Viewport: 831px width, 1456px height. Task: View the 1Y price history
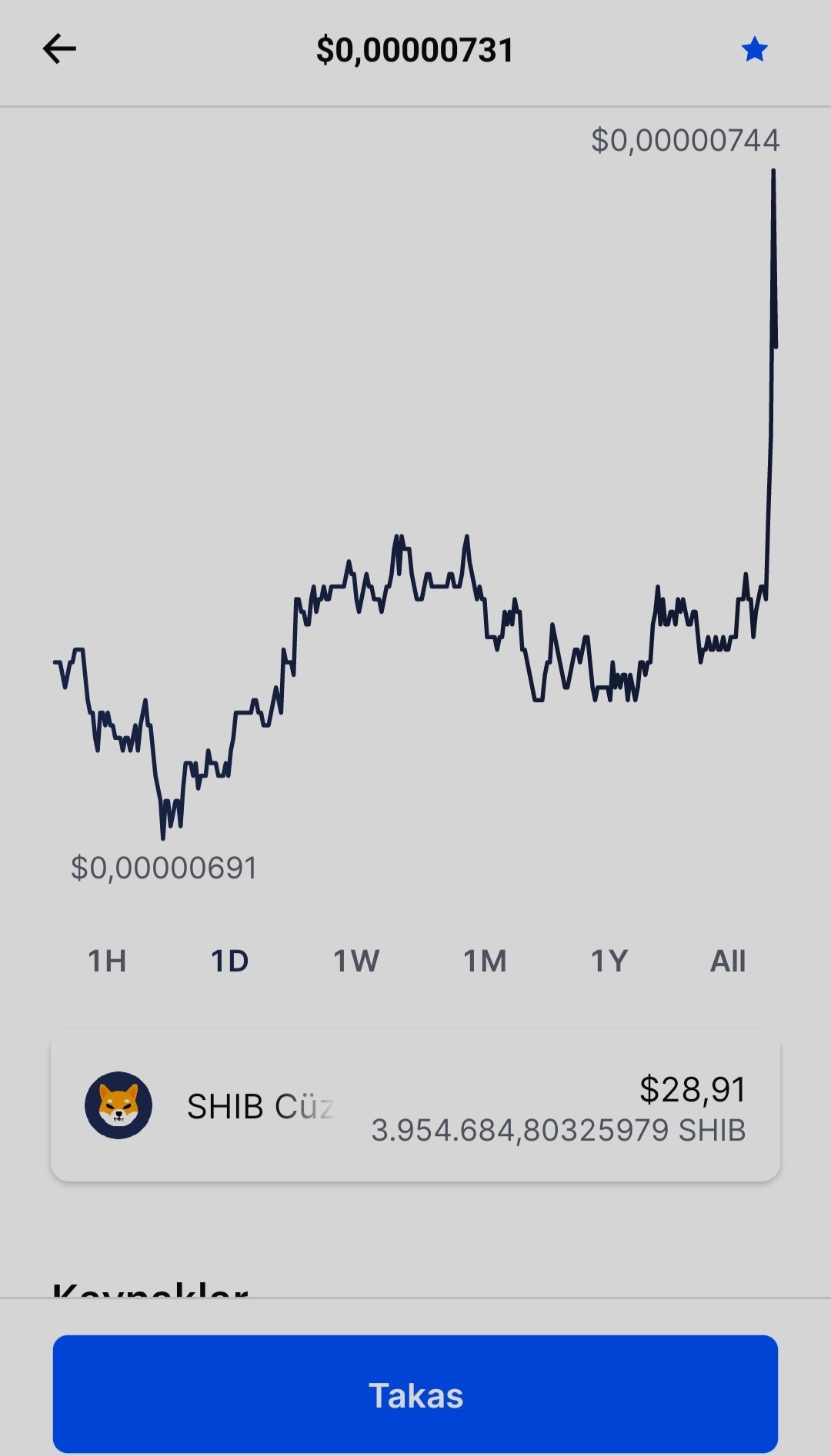pos(609,961)
